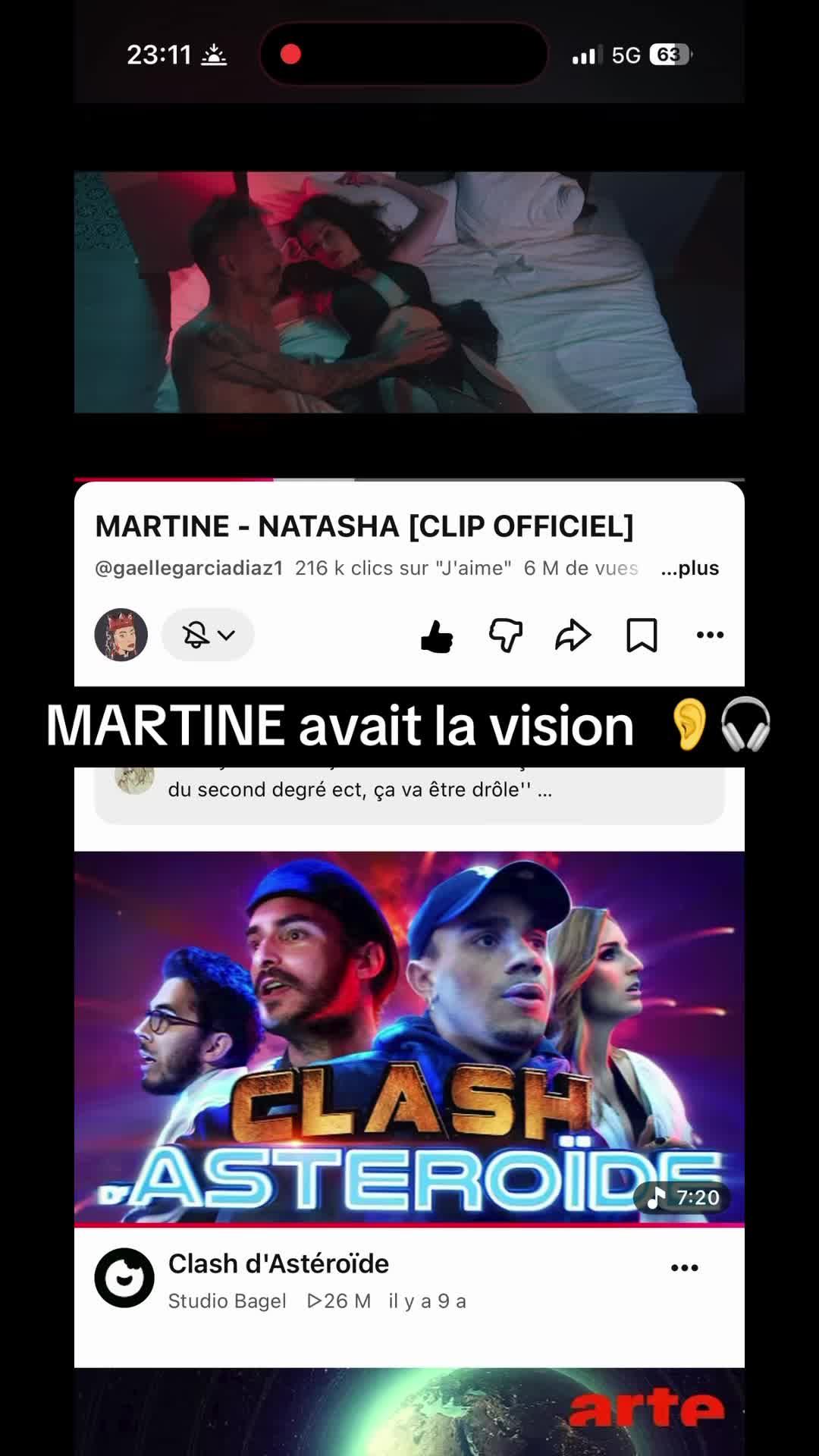Open more options next to the bookmark icon
819x1456 pixels.
pos(710,635)
